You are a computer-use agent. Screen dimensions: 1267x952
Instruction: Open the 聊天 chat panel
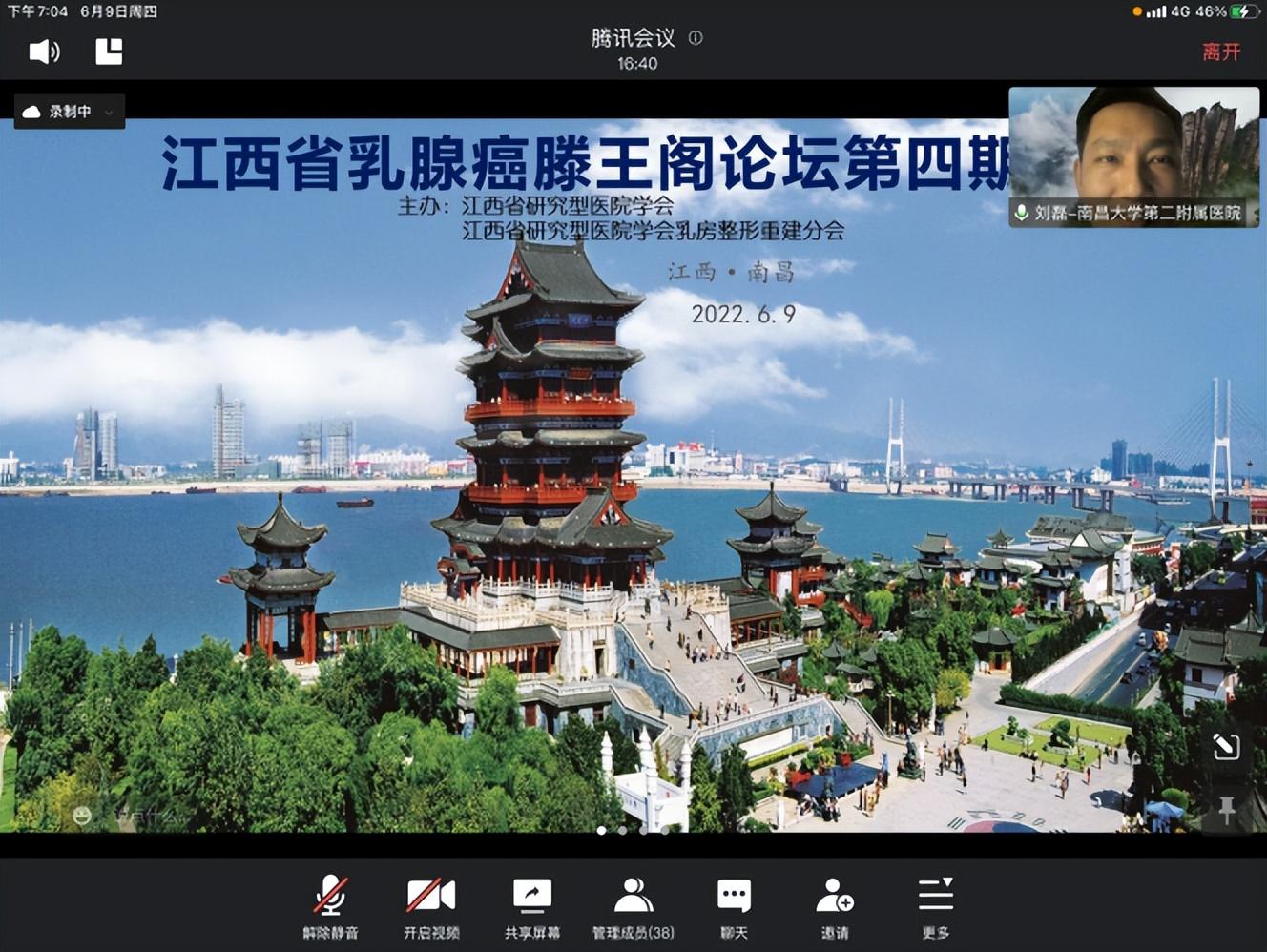[x=734, y=906]
